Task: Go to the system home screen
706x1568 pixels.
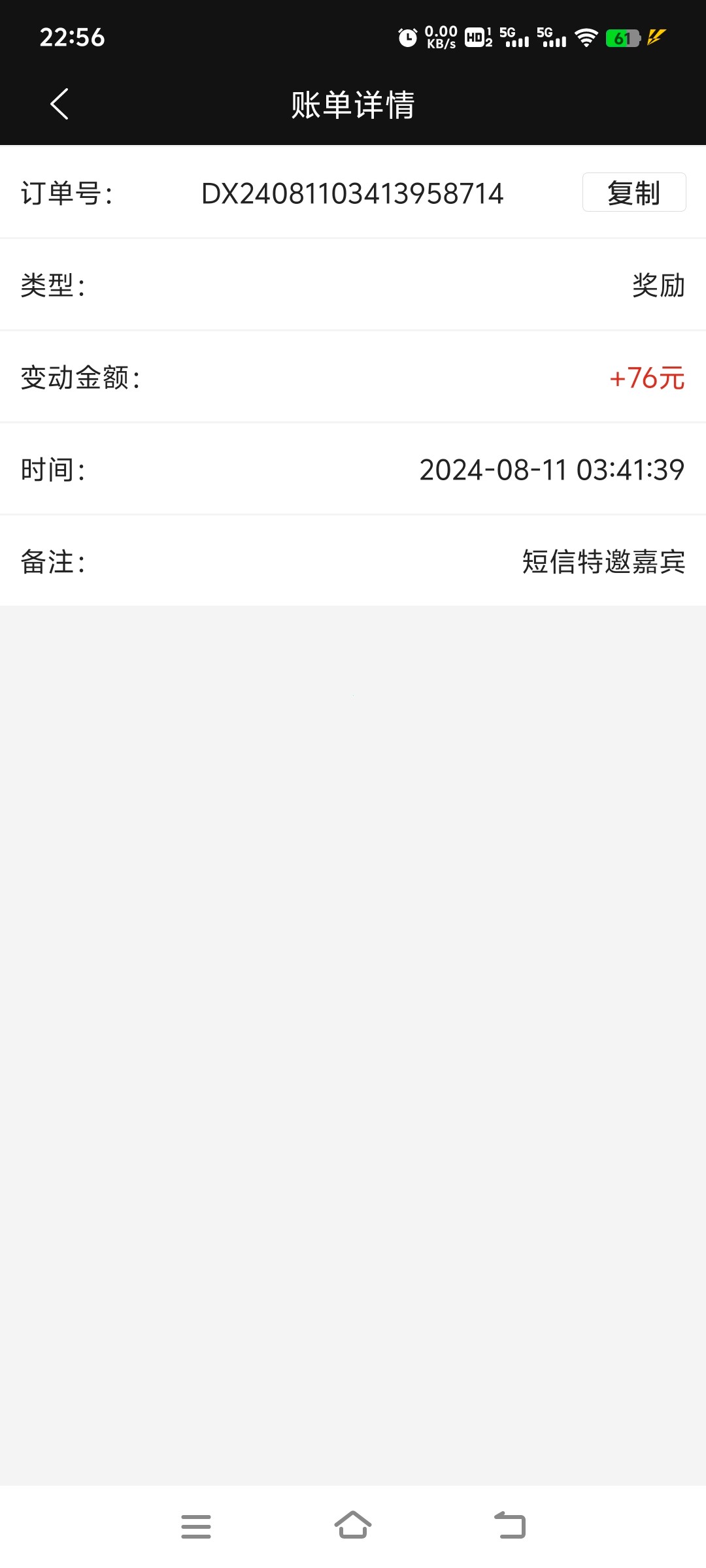Action: [353, 1526]
